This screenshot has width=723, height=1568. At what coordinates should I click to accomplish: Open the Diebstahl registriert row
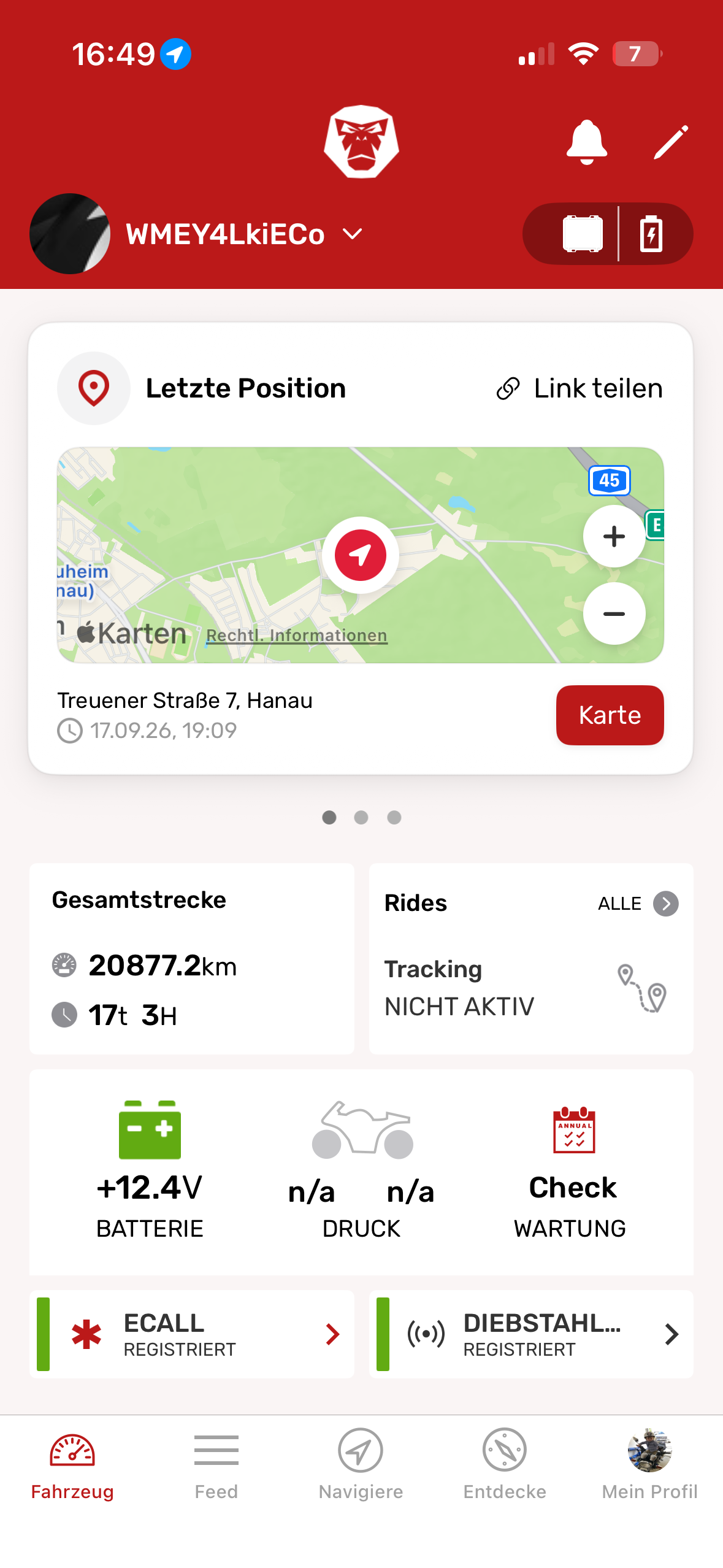click(531, 1334)
